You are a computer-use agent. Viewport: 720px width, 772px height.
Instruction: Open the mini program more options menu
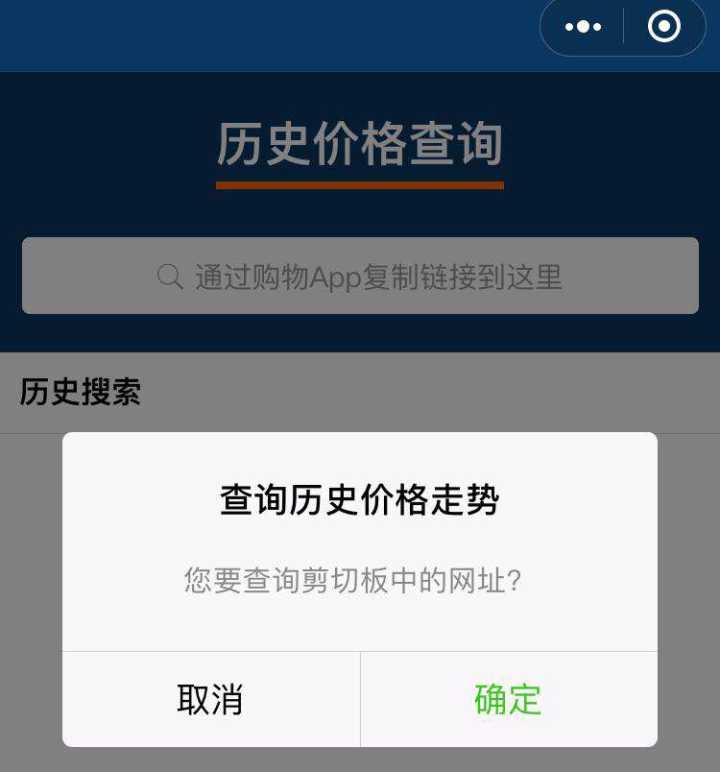583,27
